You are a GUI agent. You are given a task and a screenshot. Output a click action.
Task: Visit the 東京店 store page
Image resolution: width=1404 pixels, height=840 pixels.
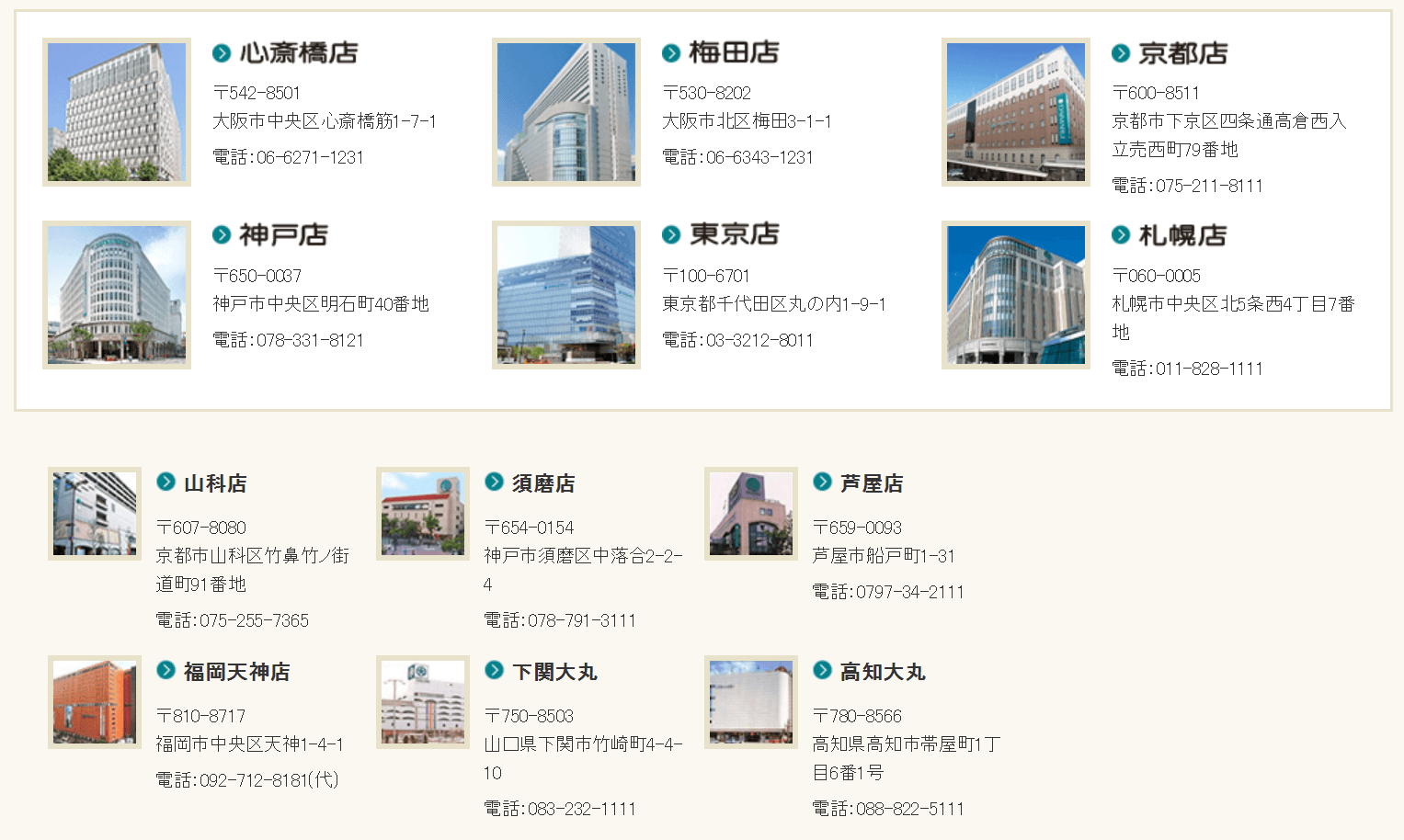coord(734,235)
